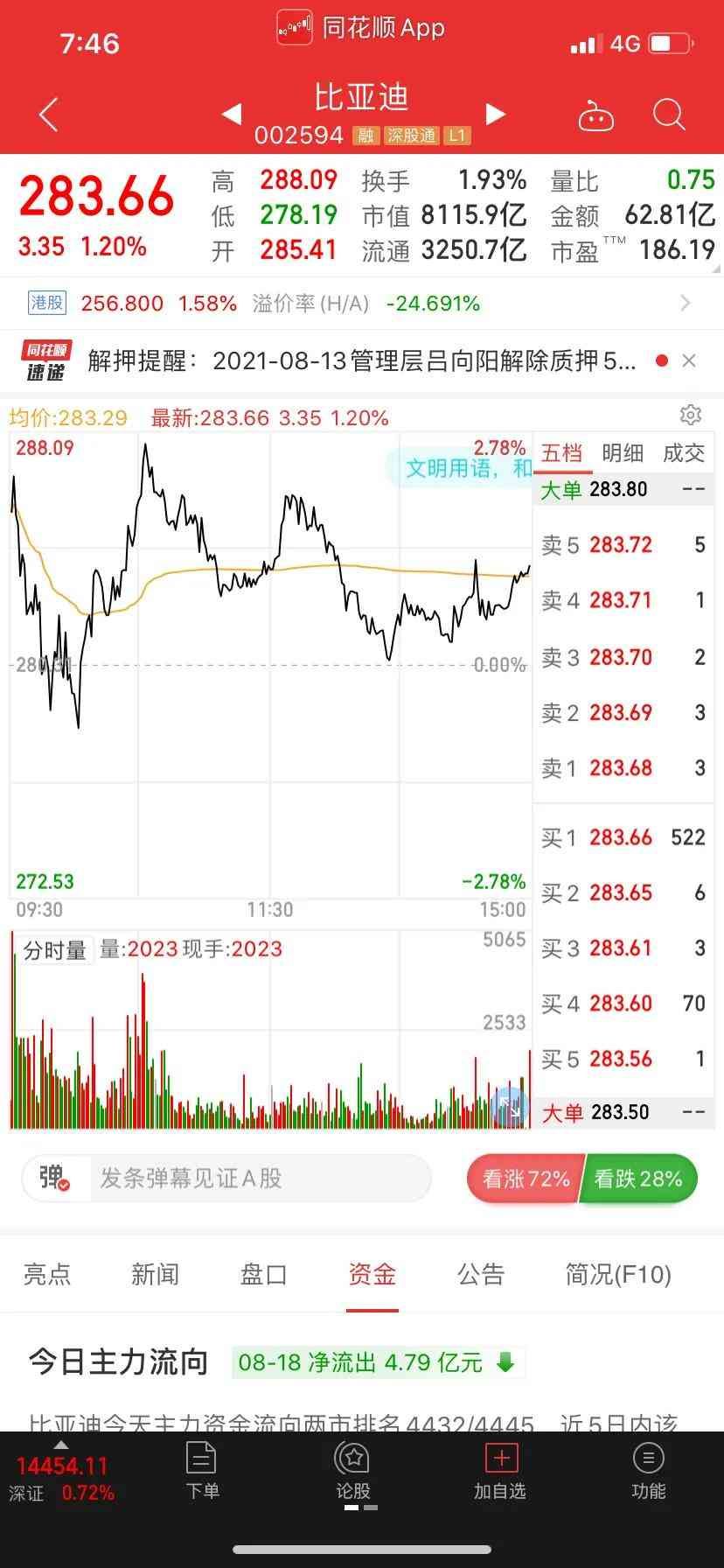Open 下单 to place an order

pyautogui.click(x=202, y=1471)
